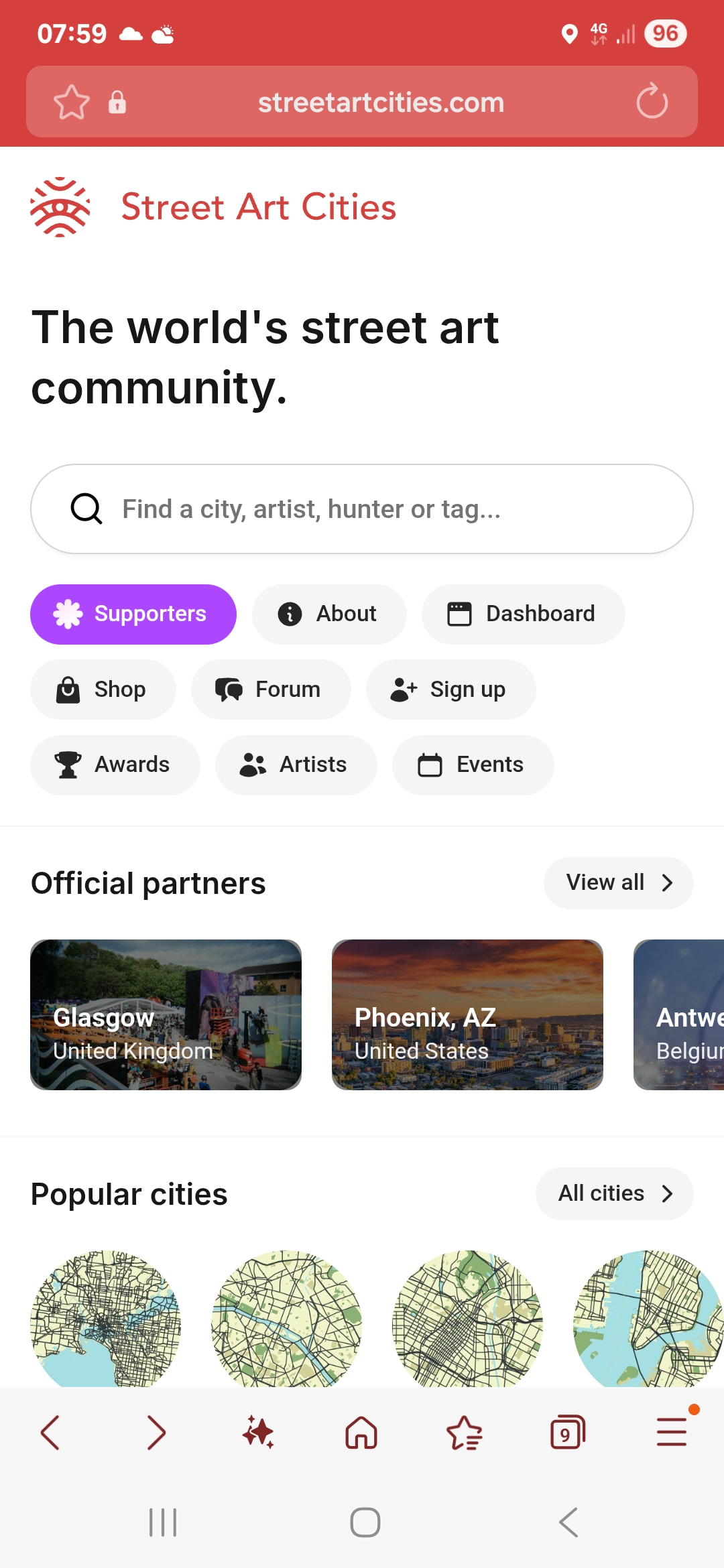Open the Phoenix, AZ partner card
Screen dimensions: 724x1568
(467, 1015)
